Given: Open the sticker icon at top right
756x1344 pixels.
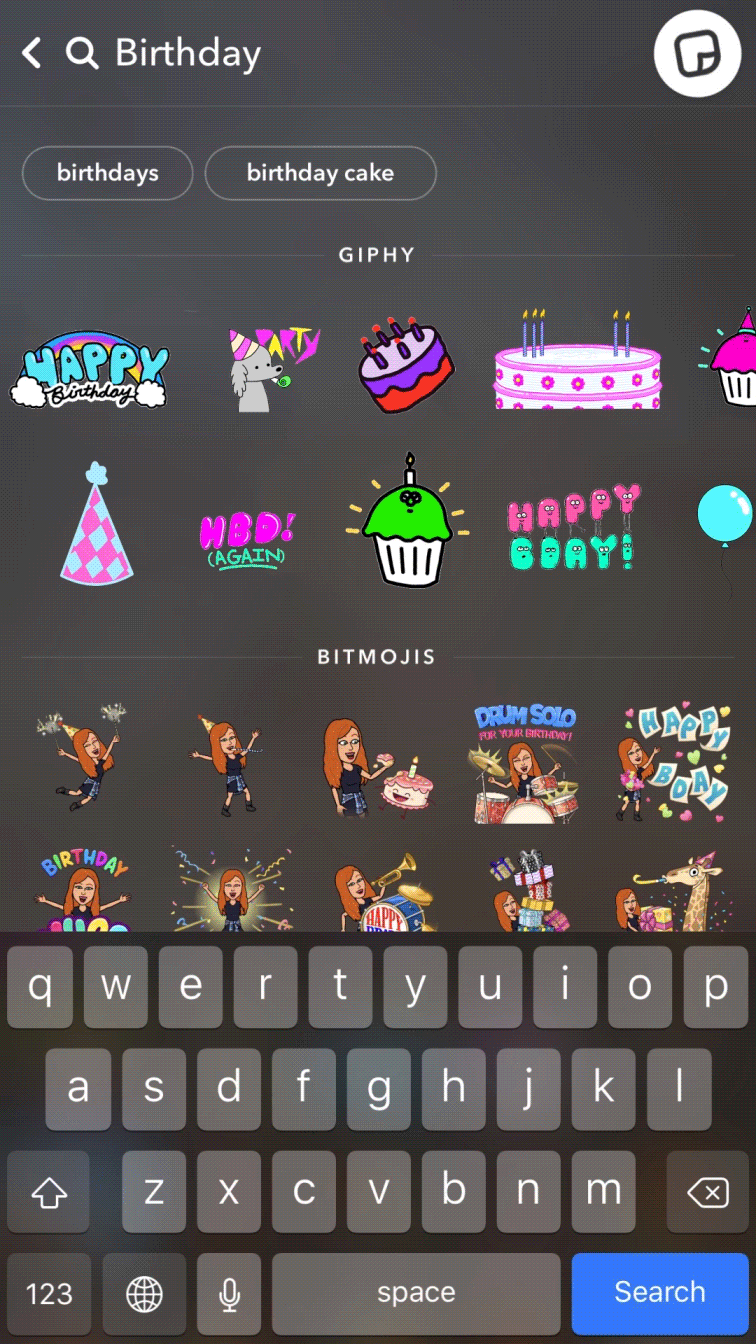Looking at the screenshot, I should click(x=696, y=53).
